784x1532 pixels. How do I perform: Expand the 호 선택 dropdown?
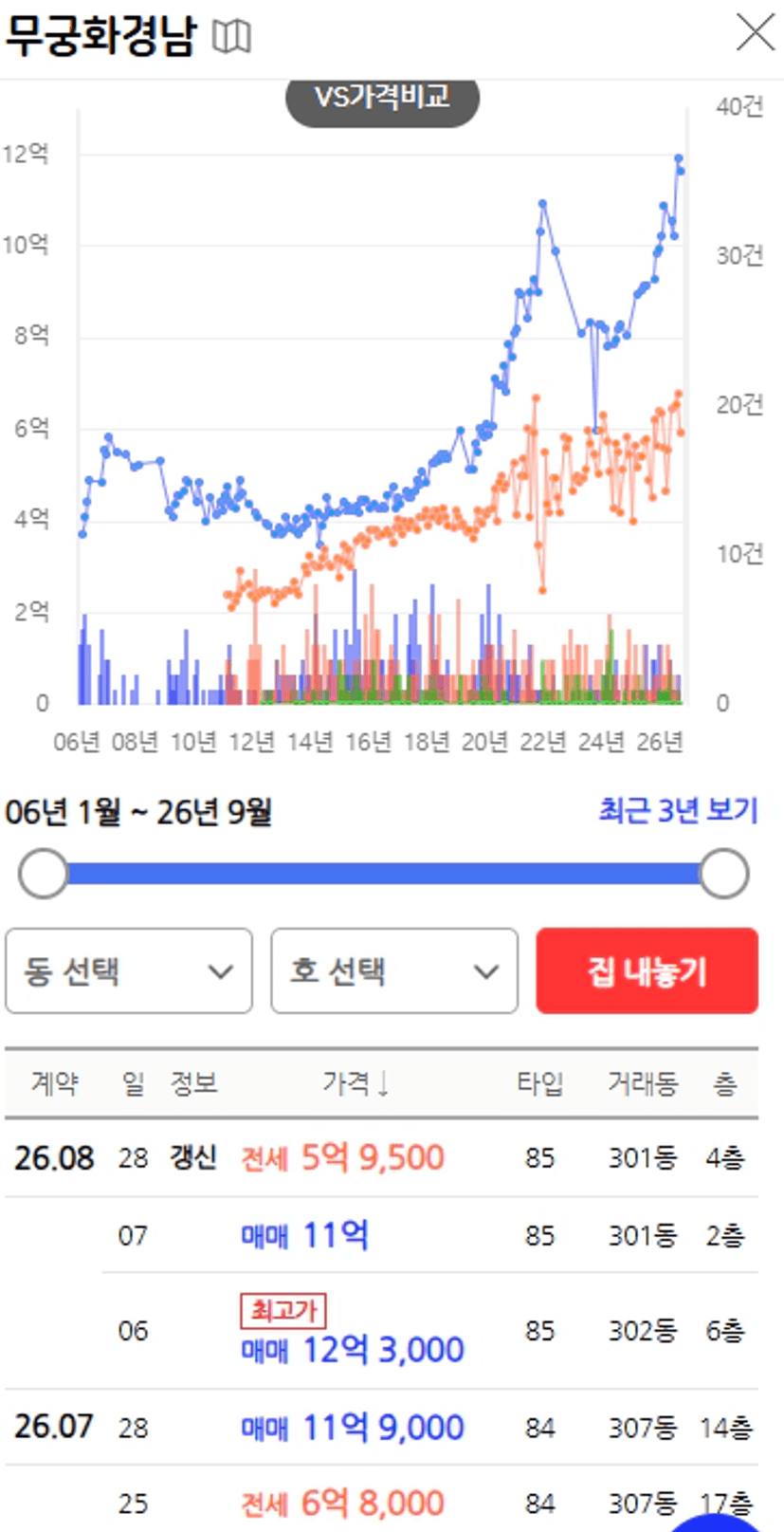pos(394,970)
